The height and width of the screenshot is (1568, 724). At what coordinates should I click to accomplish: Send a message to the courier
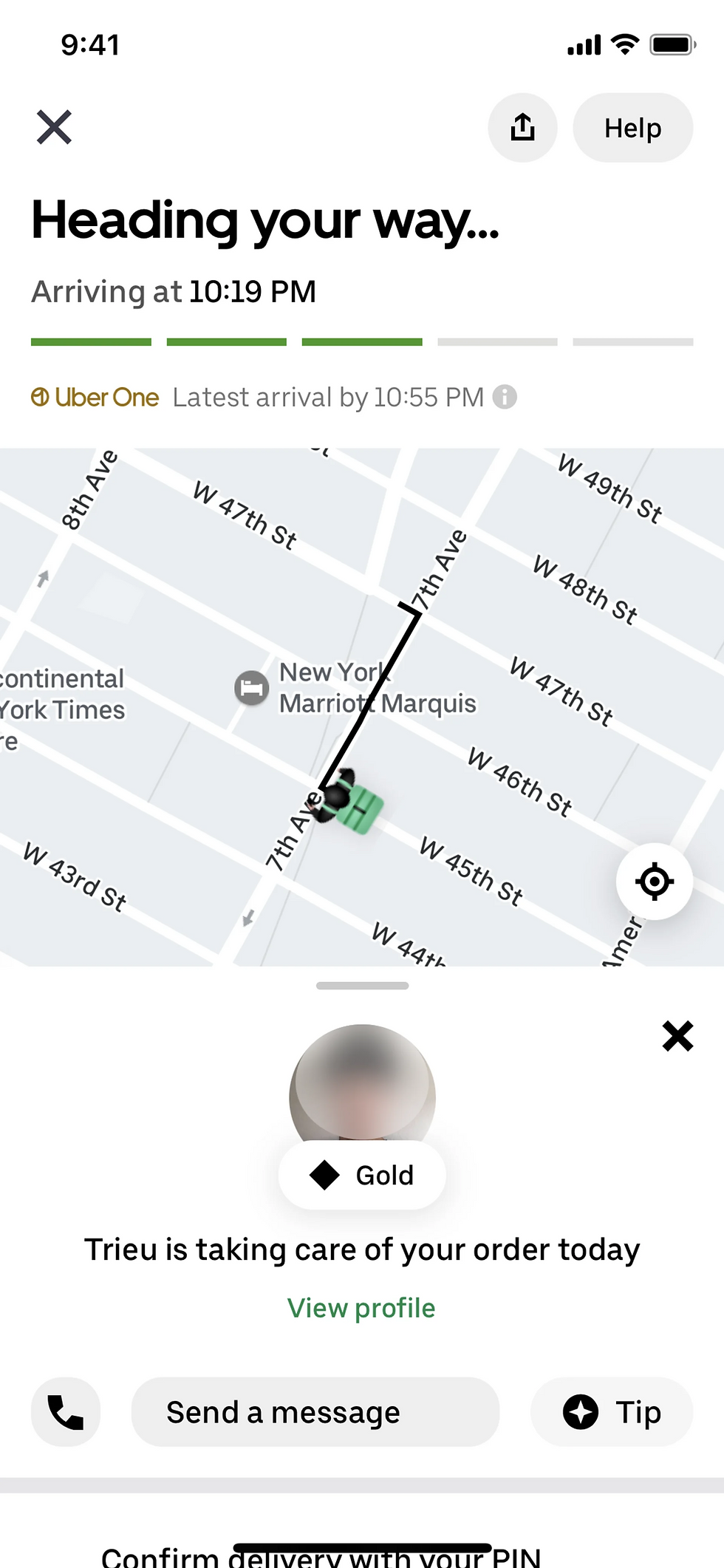point(315,1412)
